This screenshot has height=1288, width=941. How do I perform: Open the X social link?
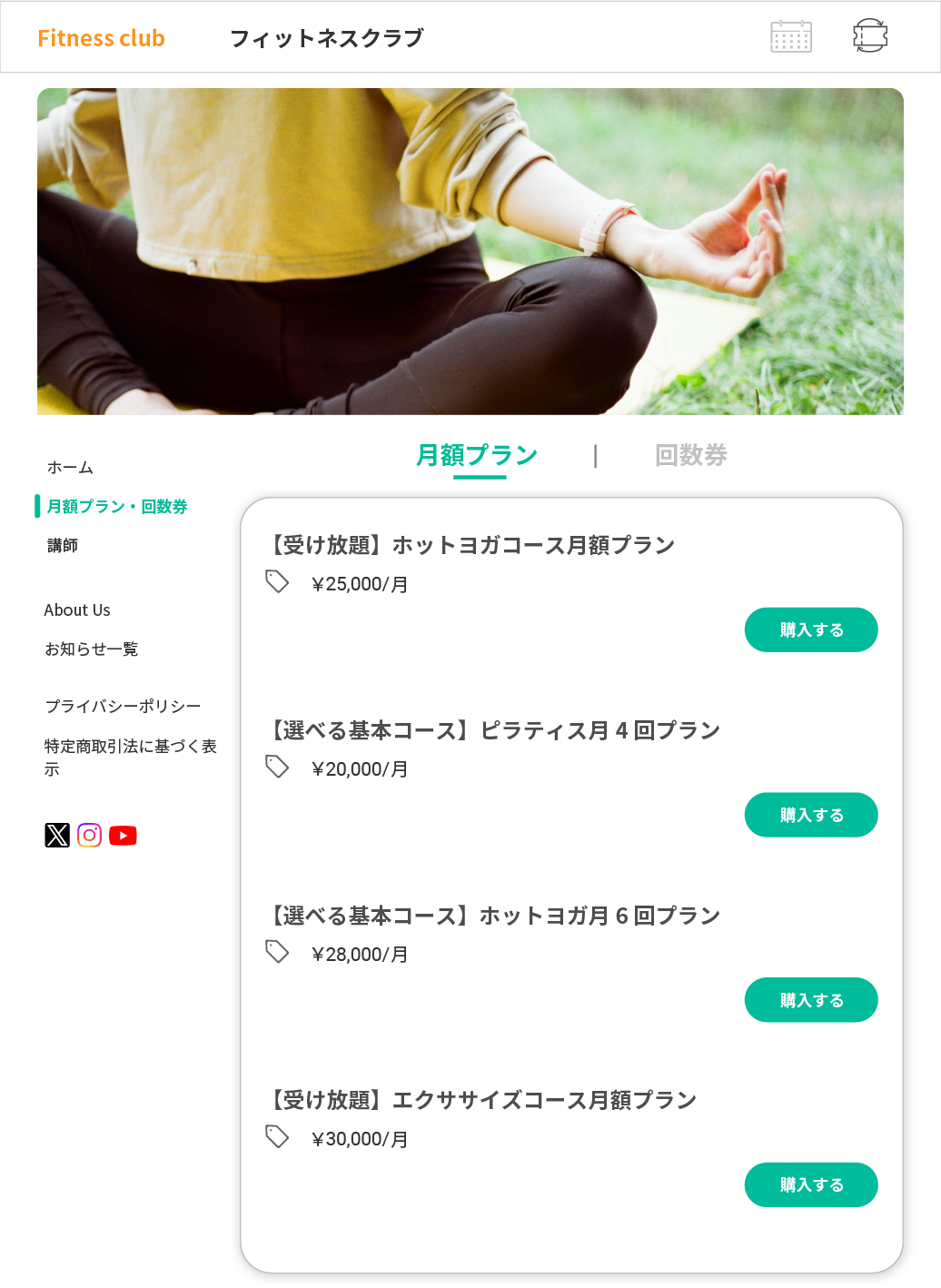pyautogui.click(x=57, y=835)
